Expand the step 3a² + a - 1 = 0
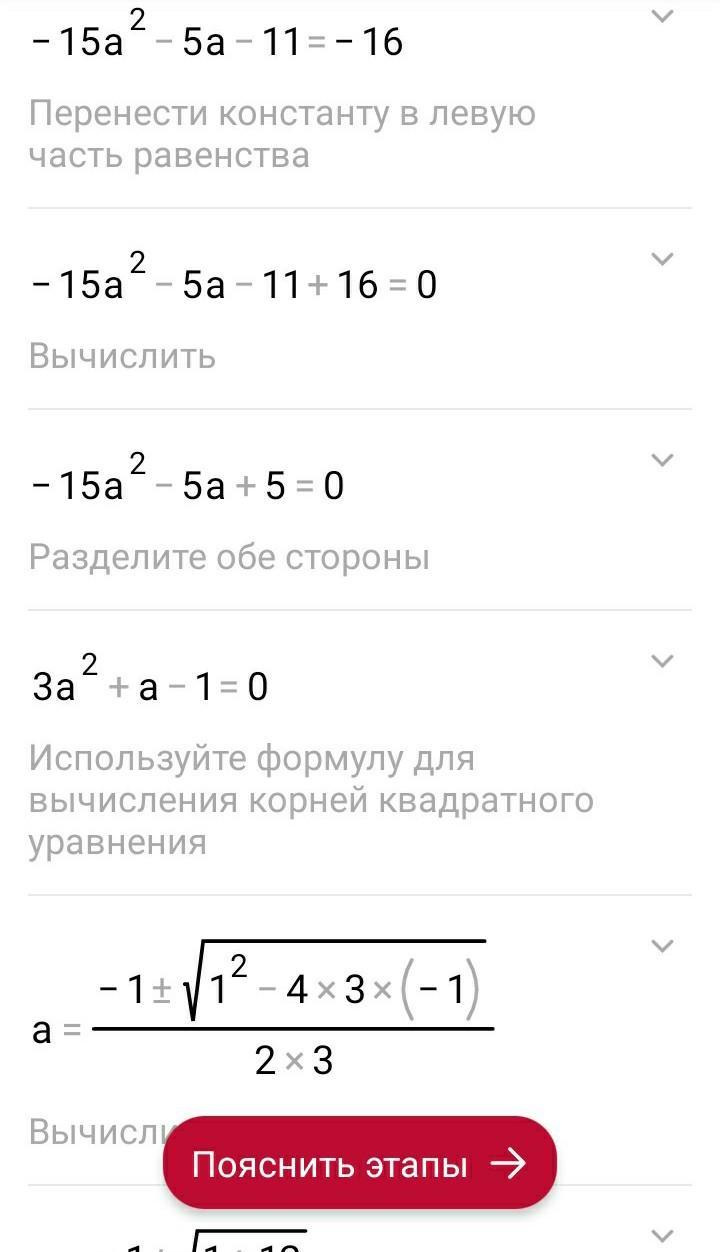The height and width of the screenshot is (1252, 720). 662,661
